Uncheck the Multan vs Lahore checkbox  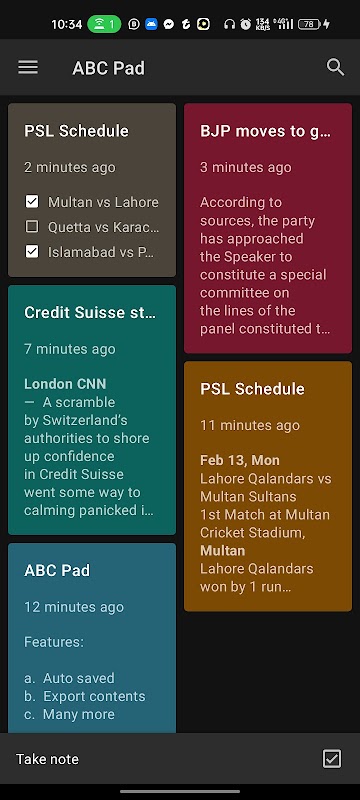tap(32, 202)
